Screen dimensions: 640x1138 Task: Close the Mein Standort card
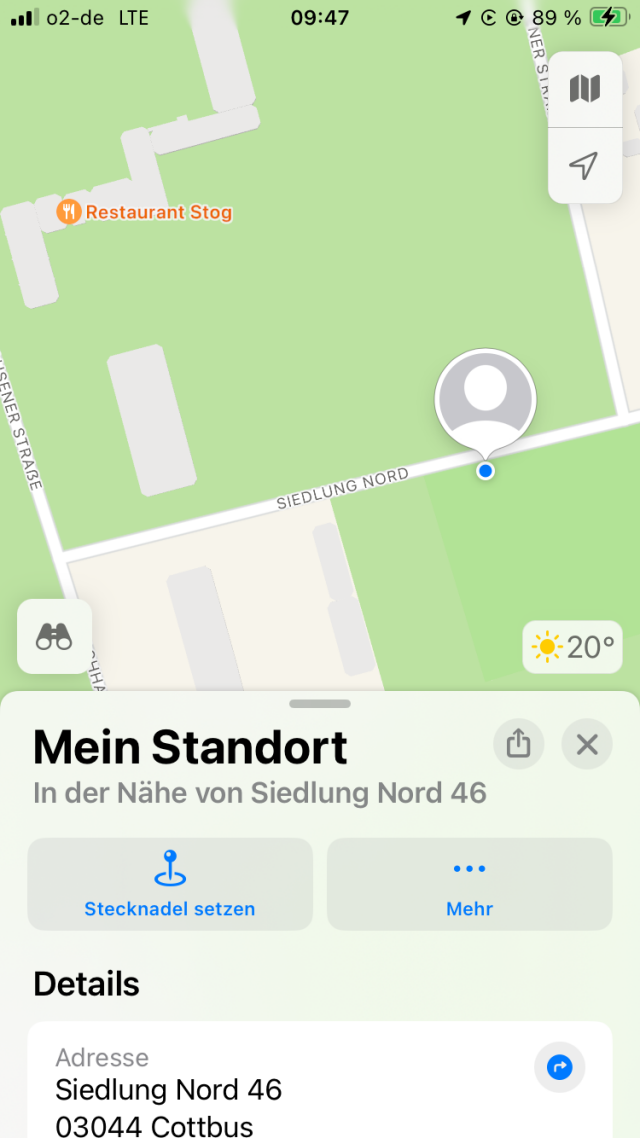coord(587,744)
